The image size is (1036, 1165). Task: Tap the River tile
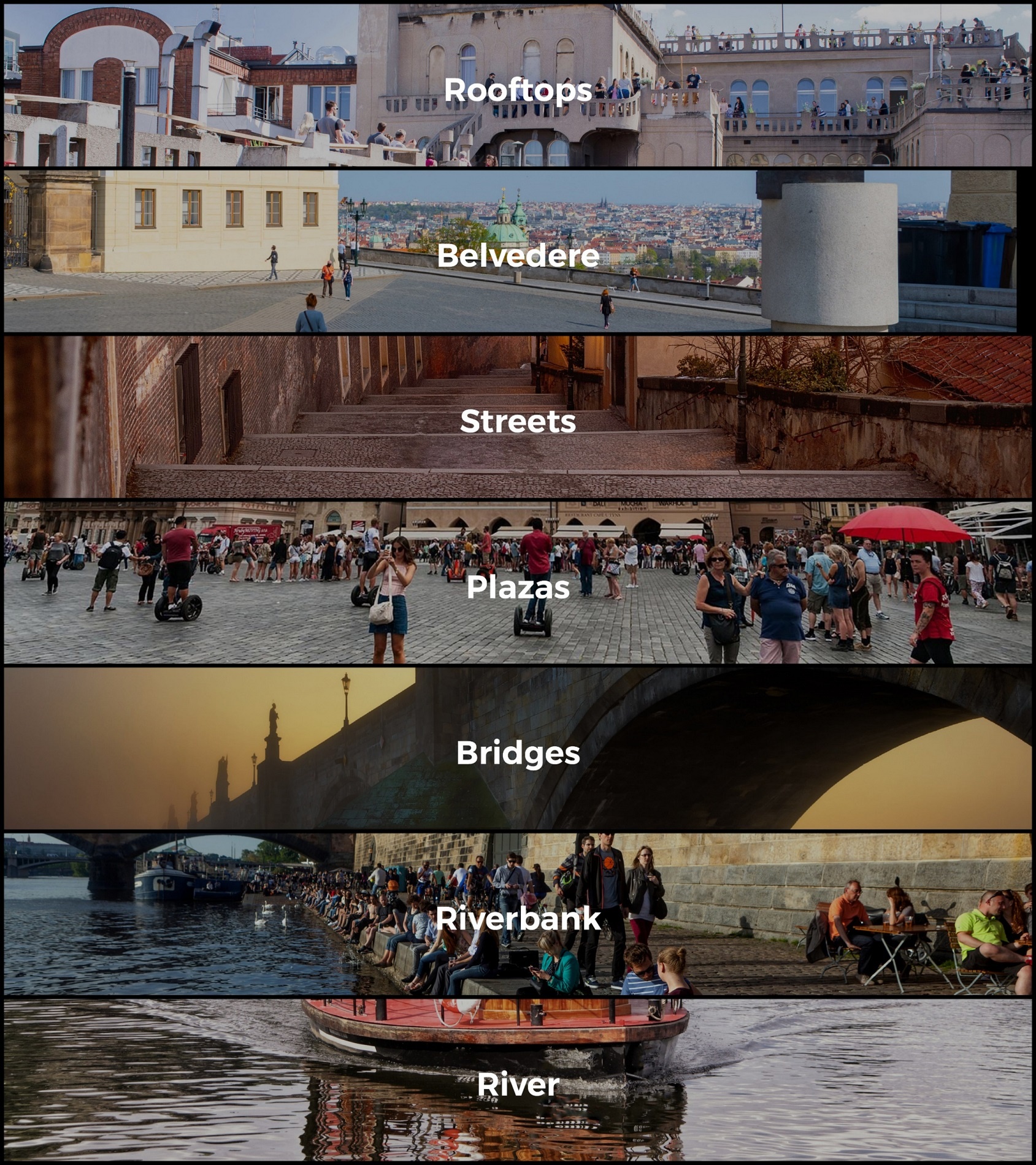pyautogui.click(x=518, y=1084)
